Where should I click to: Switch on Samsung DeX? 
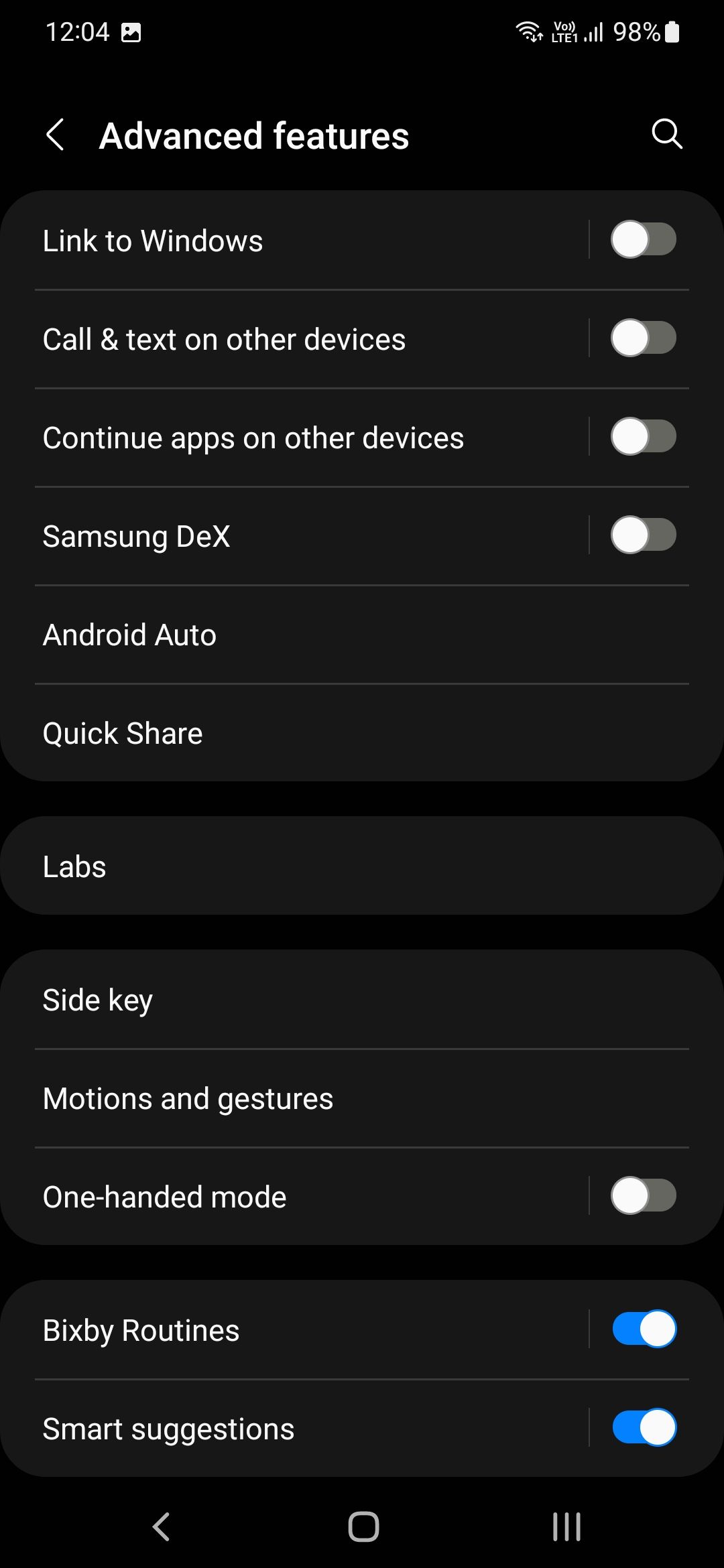643,535
